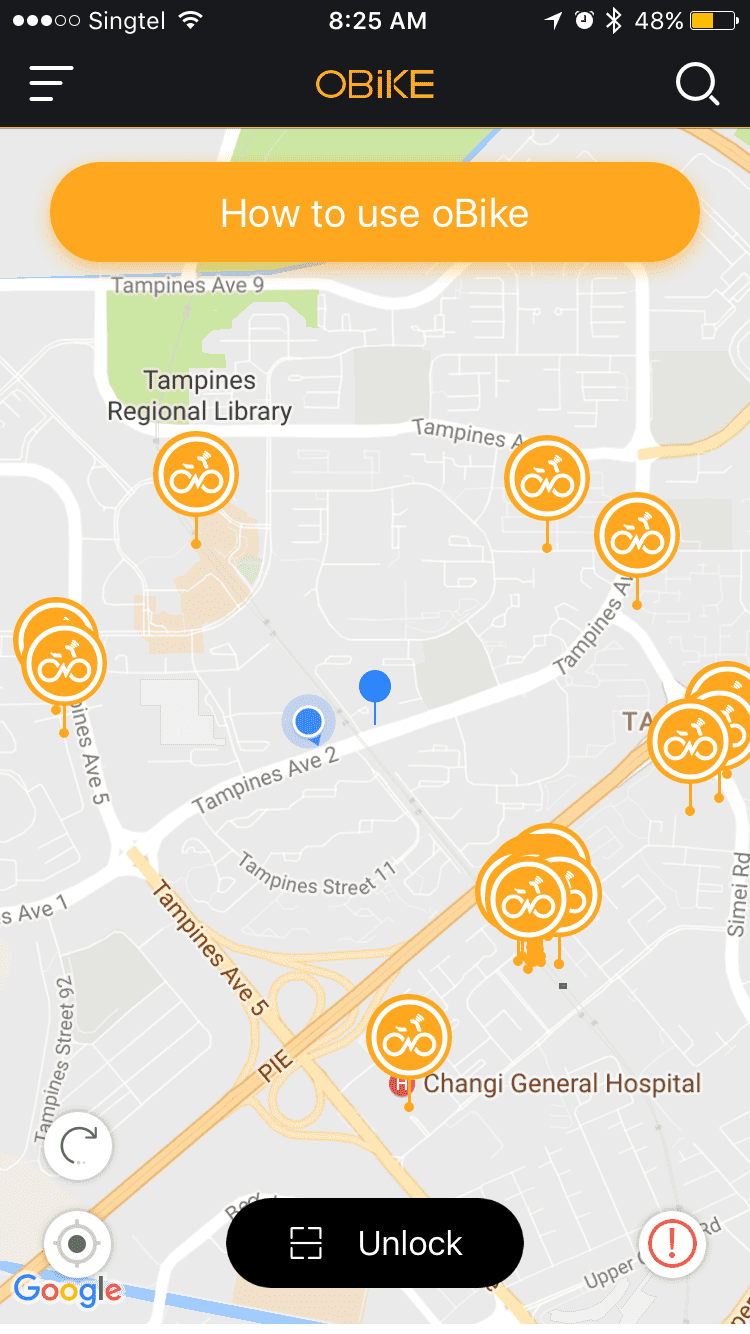The image size is (750, 1334).
Task: Tap the Unlock button
Action: (375, 1243)
